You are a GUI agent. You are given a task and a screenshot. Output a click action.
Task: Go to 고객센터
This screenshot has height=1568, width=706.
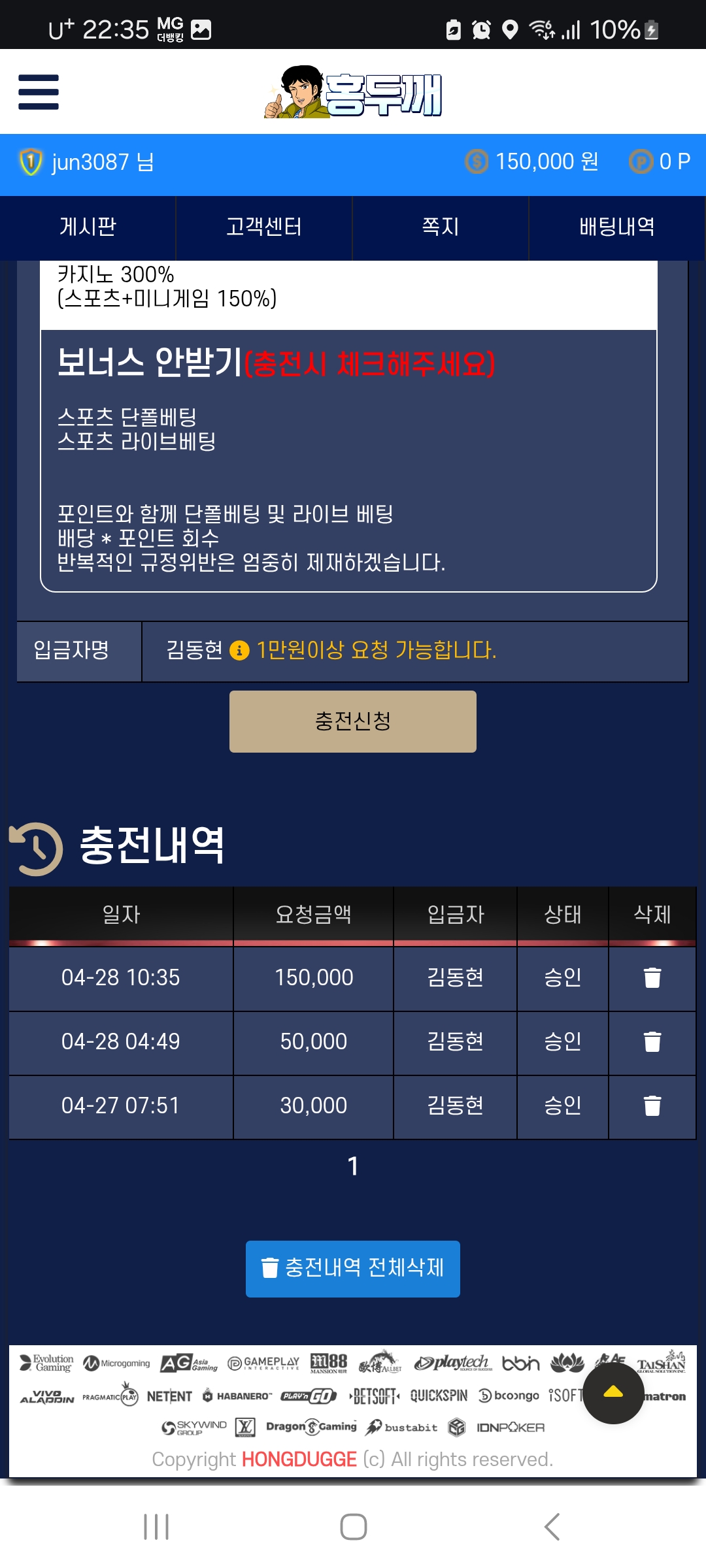tap(264, 227)
